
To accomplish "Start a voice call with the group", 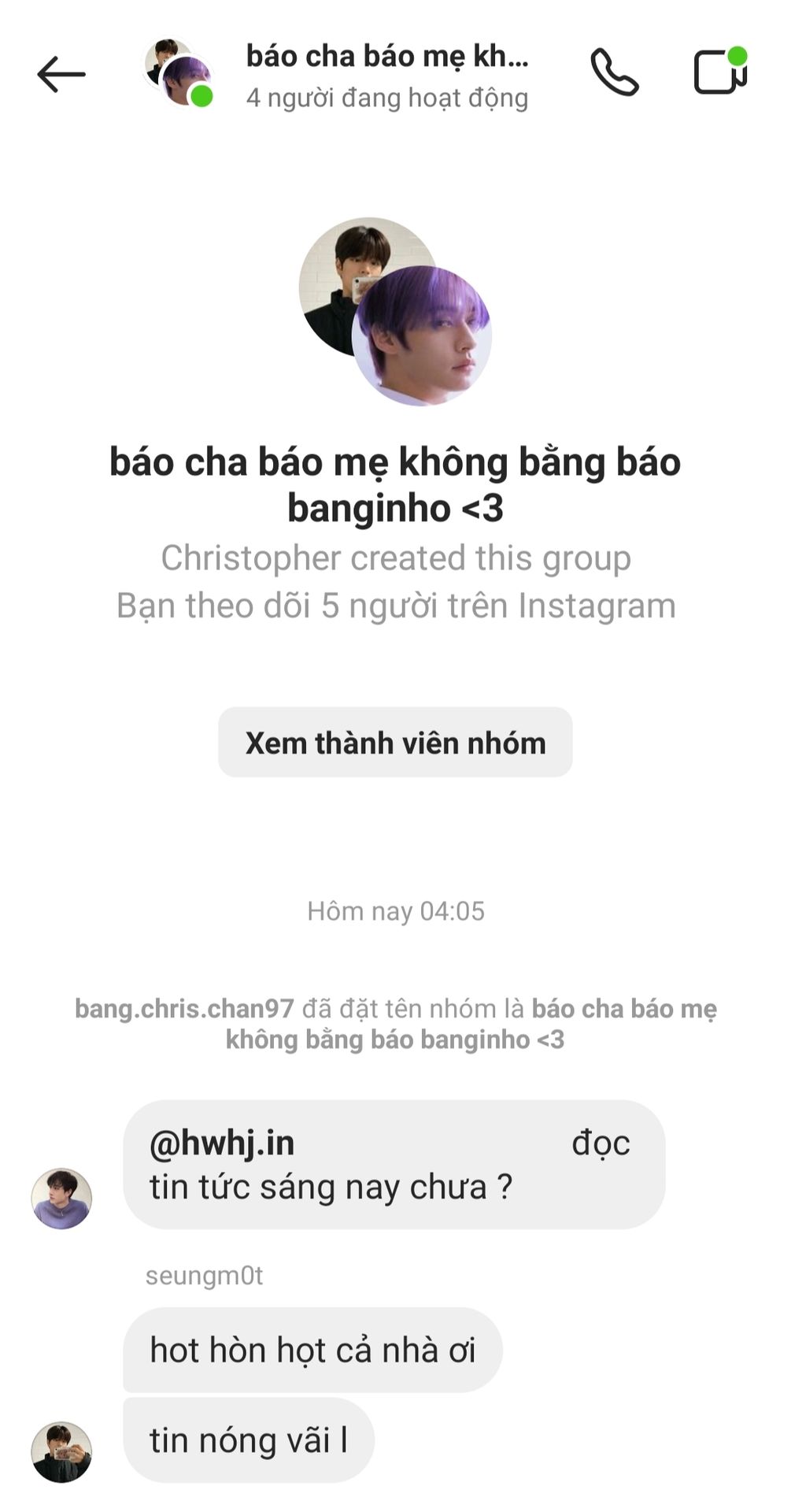I will (x=615, y=72).
